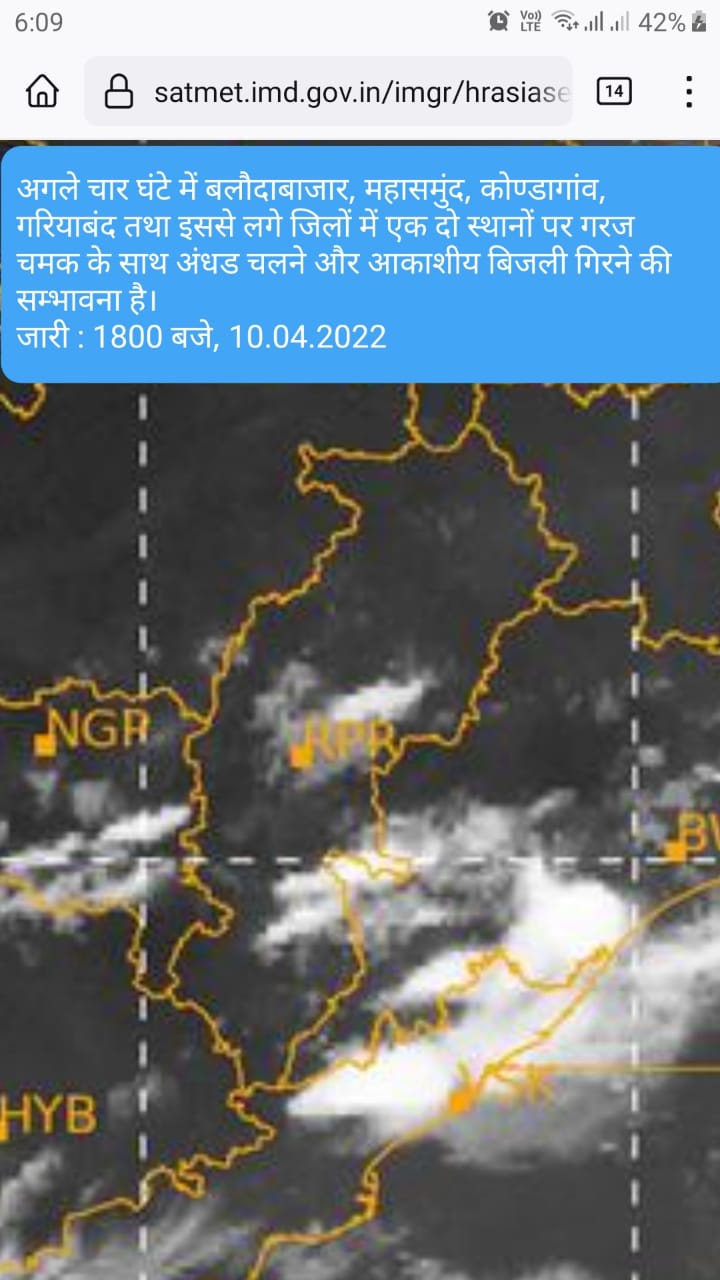Go to the browser home page
The height and width of the screenshot is (1280, 720).
point(42,92)
